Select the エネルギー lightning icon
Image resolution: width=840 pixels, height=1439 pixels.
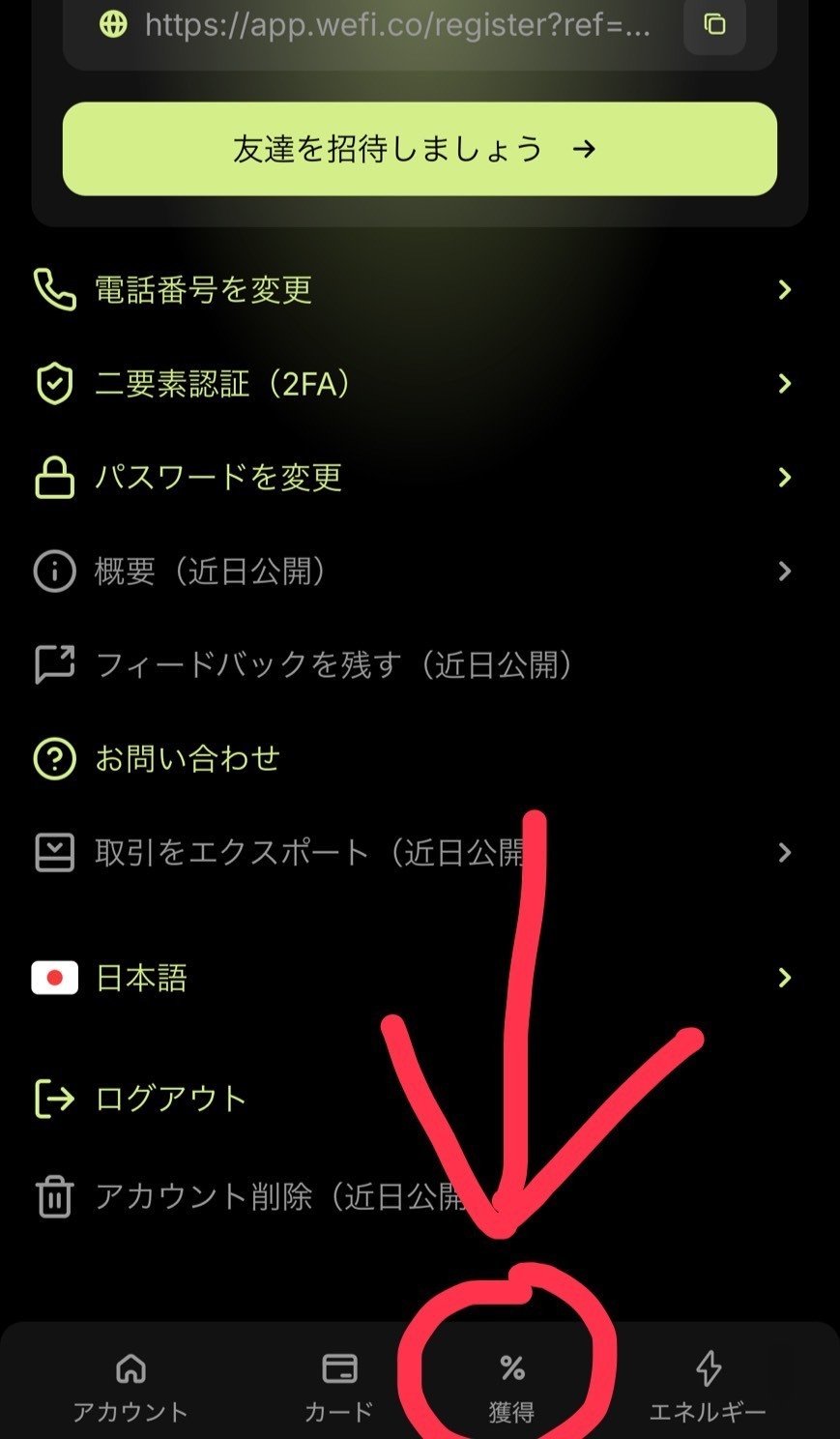709,1366
